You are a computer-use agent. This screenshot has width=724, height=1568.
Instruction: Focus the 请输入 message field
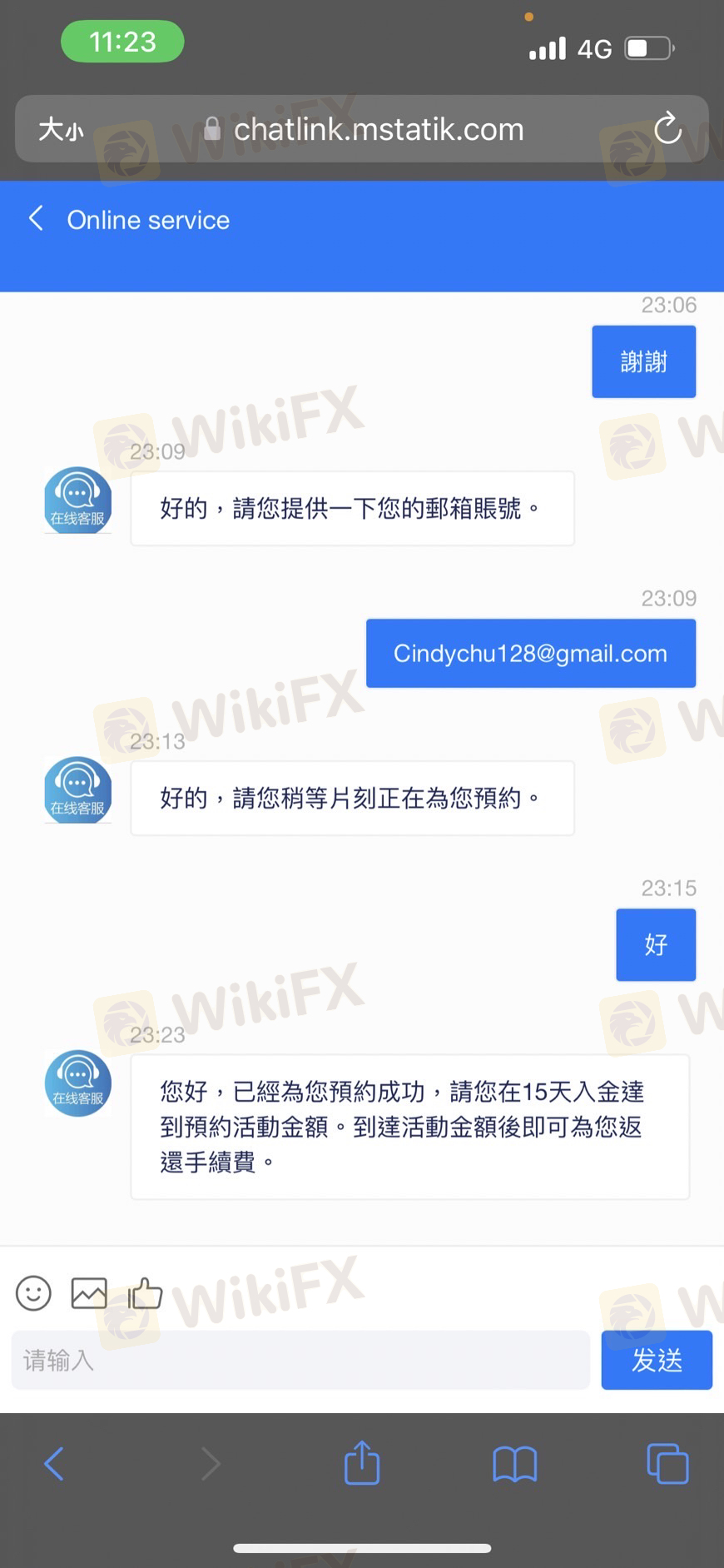point(300,1360)
